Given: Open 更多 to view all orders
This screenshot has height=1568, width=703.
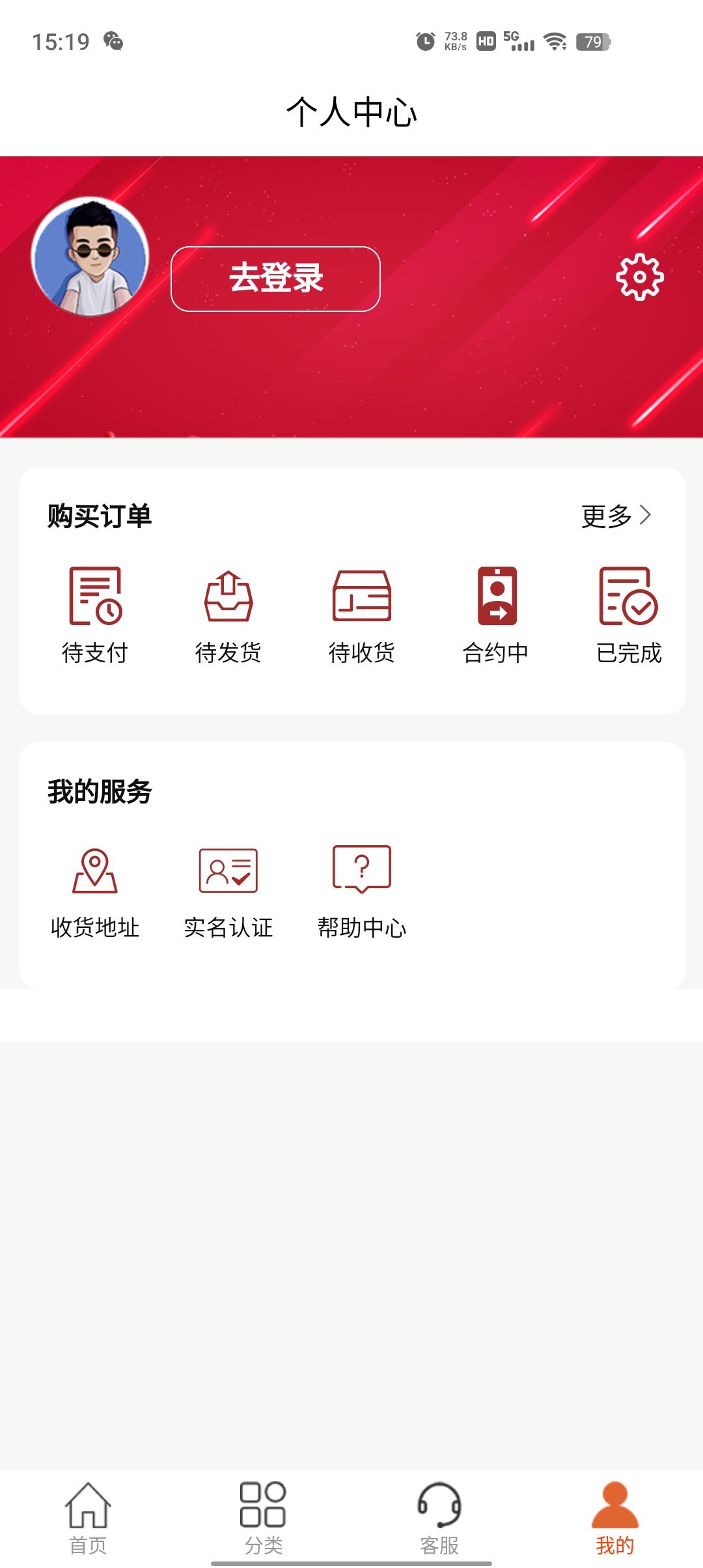Looking at the screenshot, I should (x=616, y=516).
